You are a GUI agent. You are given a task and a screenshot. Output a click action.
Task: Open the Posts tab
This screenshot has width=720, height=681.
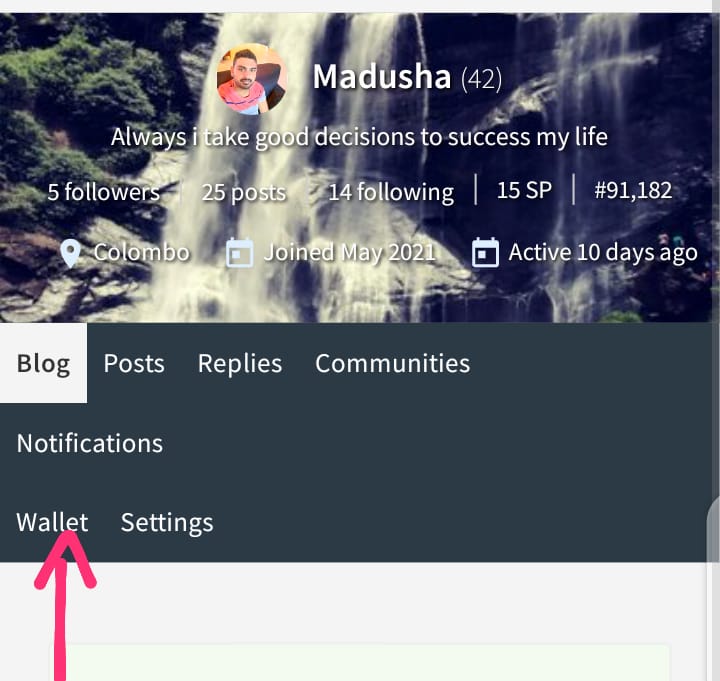click(x=134, y=363)
